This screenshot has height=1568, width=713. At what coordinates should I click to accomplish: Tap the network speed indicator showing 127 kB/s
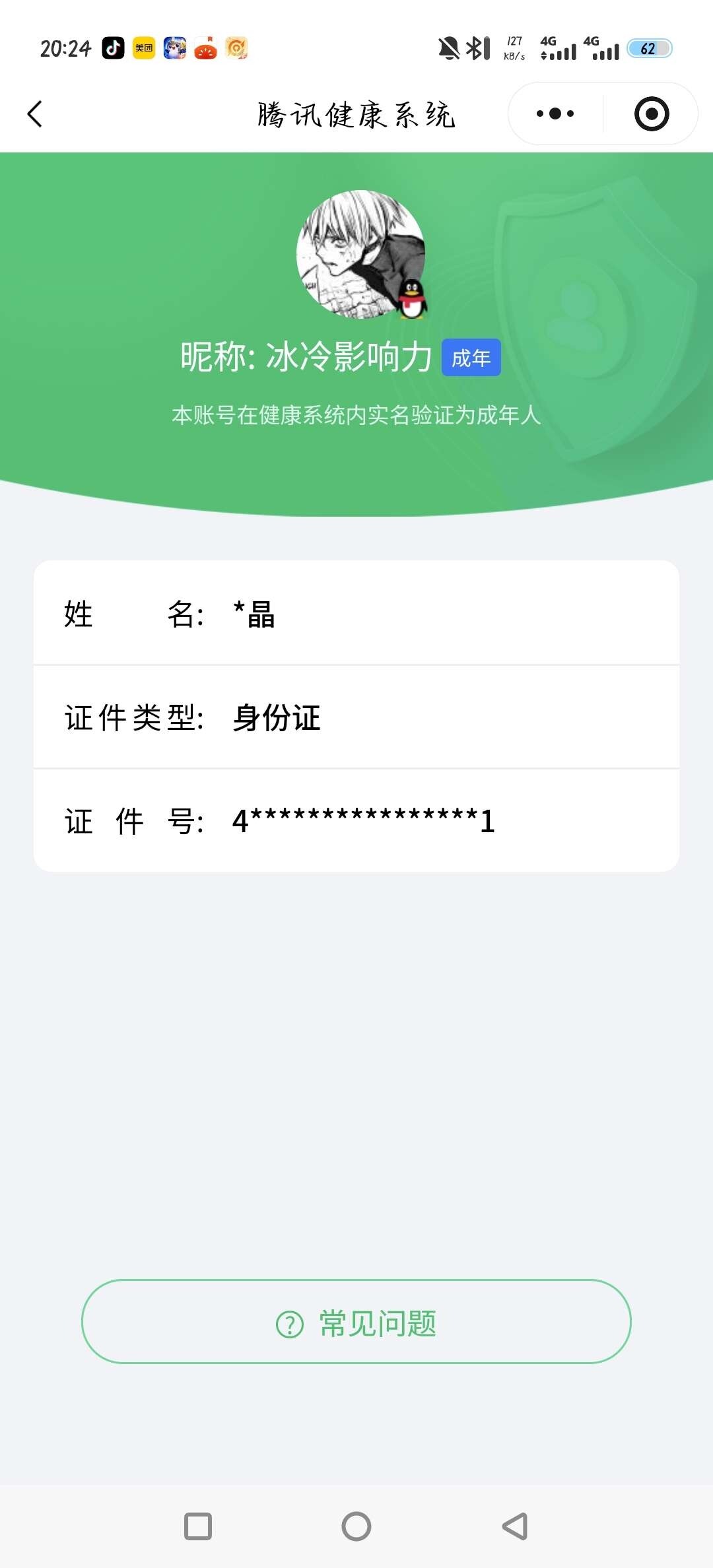click(x=514, y=47)
